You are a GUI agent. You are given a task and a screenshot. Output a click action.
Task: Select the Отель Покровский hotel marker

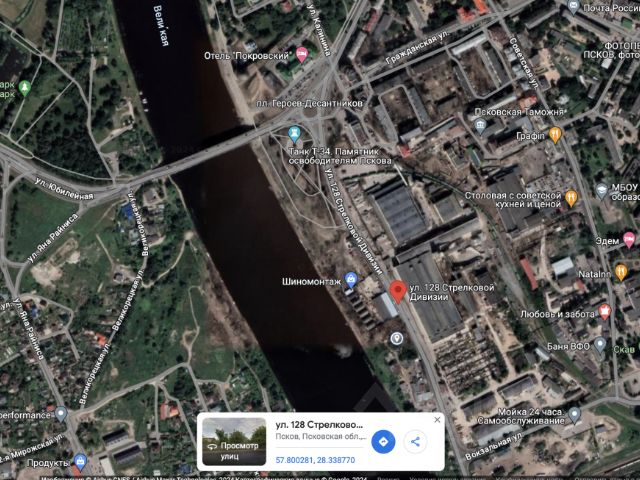(301, 54)
